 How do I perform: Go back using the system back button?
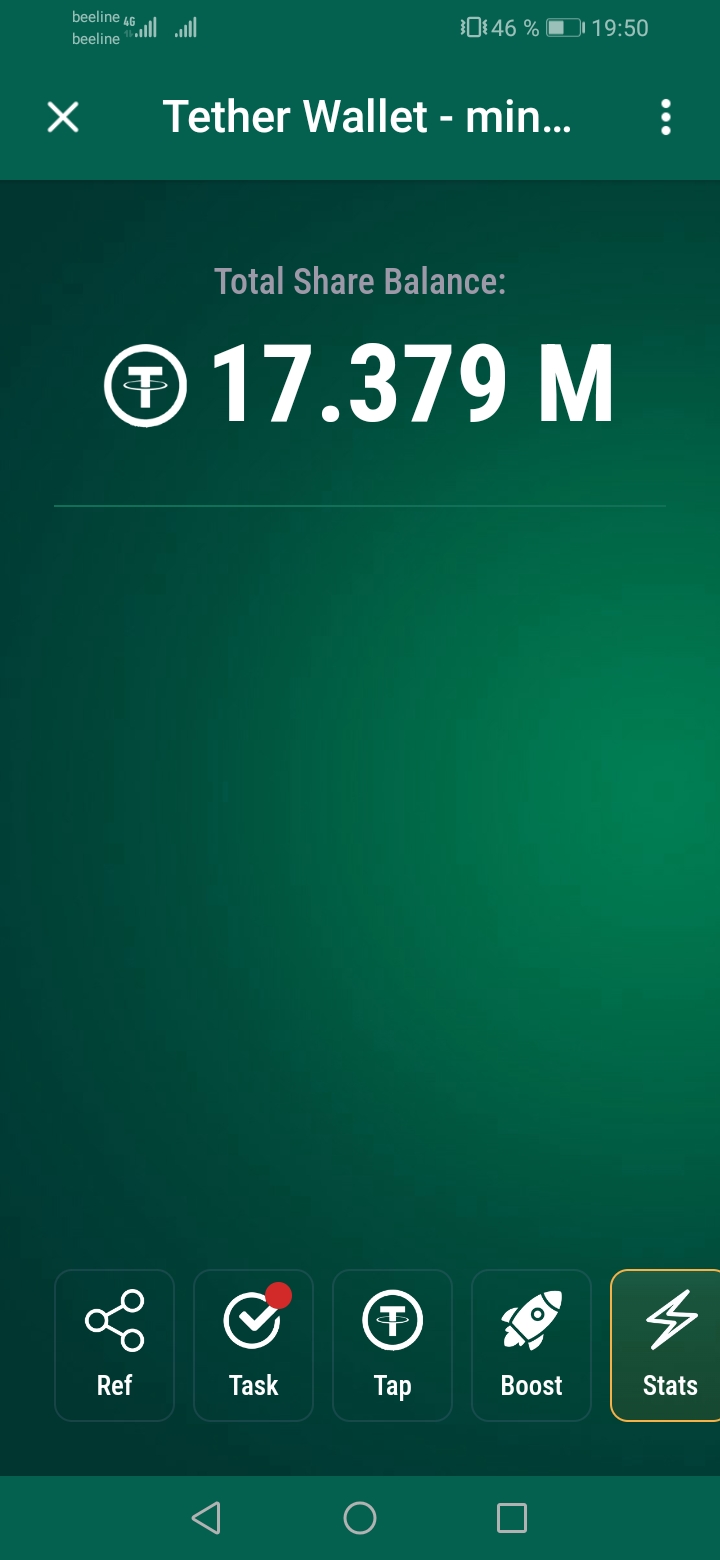206,1518
